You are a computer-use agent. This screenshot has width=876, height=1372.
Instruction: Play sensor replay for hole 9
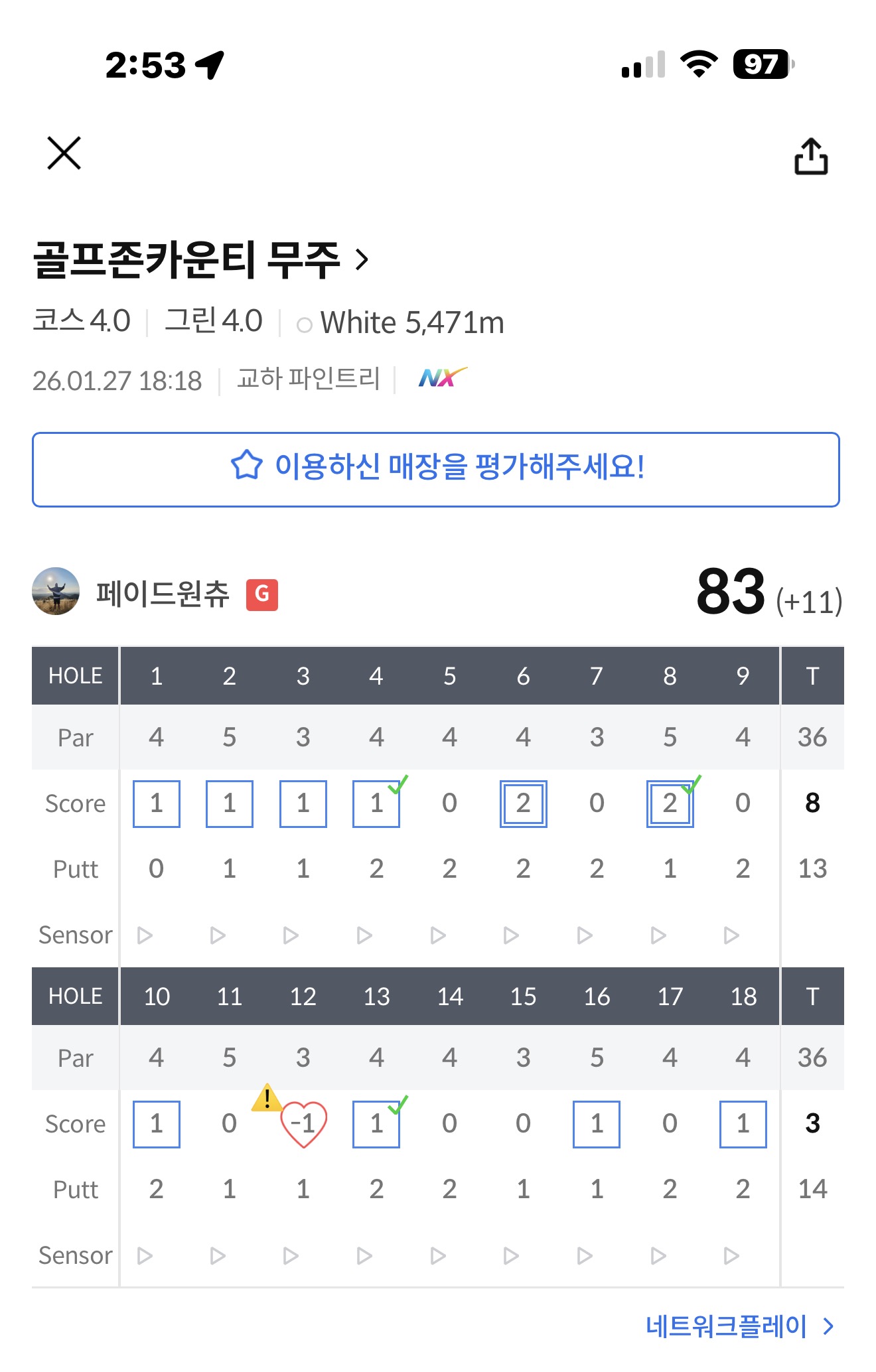point(731,935)
